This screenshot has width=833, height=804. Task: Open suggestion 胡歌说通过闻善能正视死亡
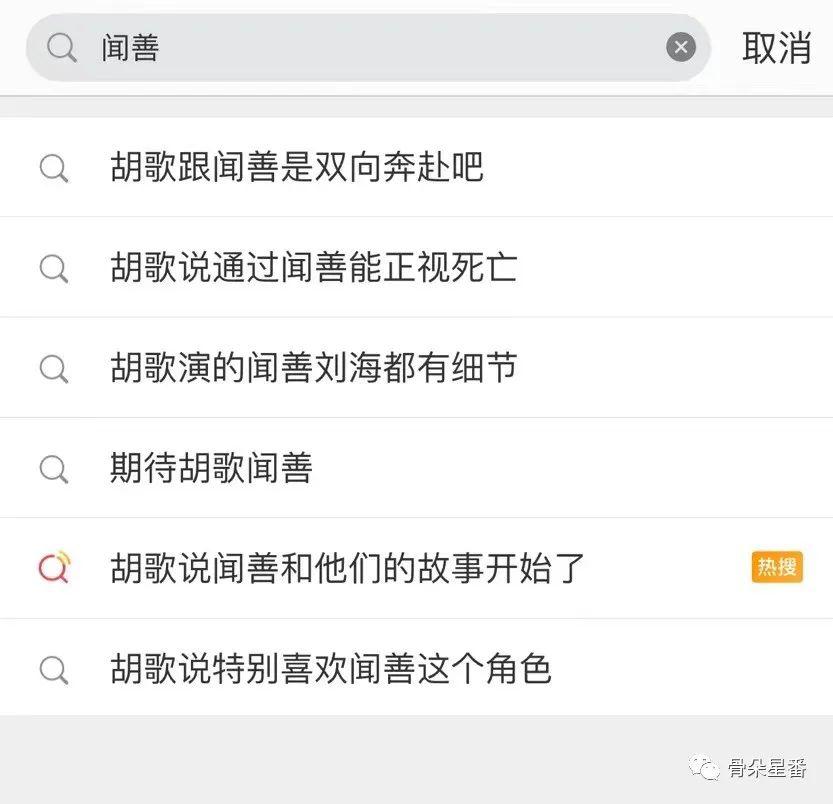tap(313, 267)
